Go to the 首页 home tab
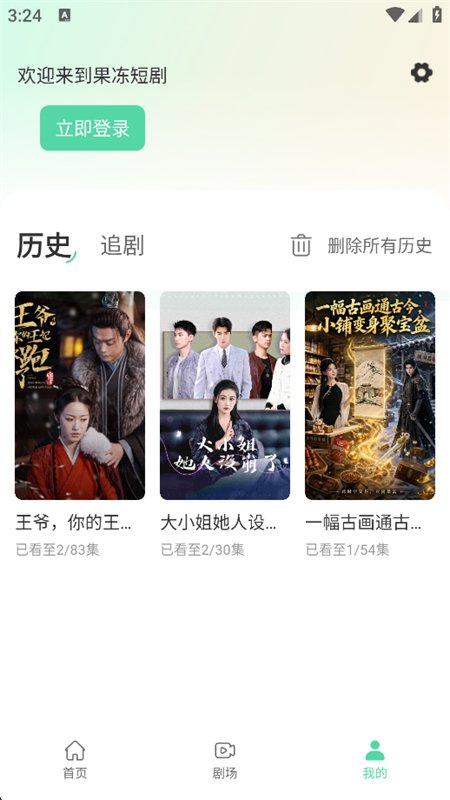Screen dimensions: 450x800 [75, 760]
